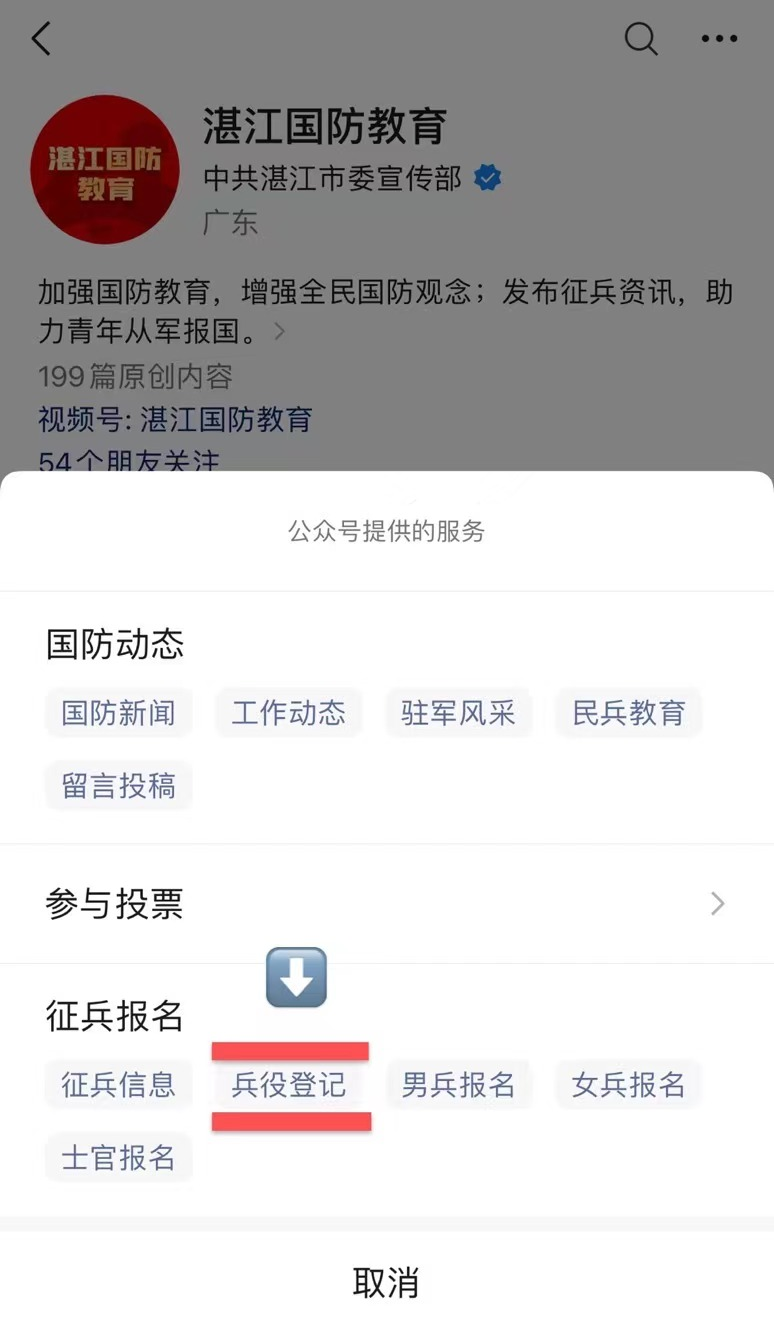This screenshot has height=1335, width=774.
Task: Select the 工作动态 chip
Action: pos(289,713)
